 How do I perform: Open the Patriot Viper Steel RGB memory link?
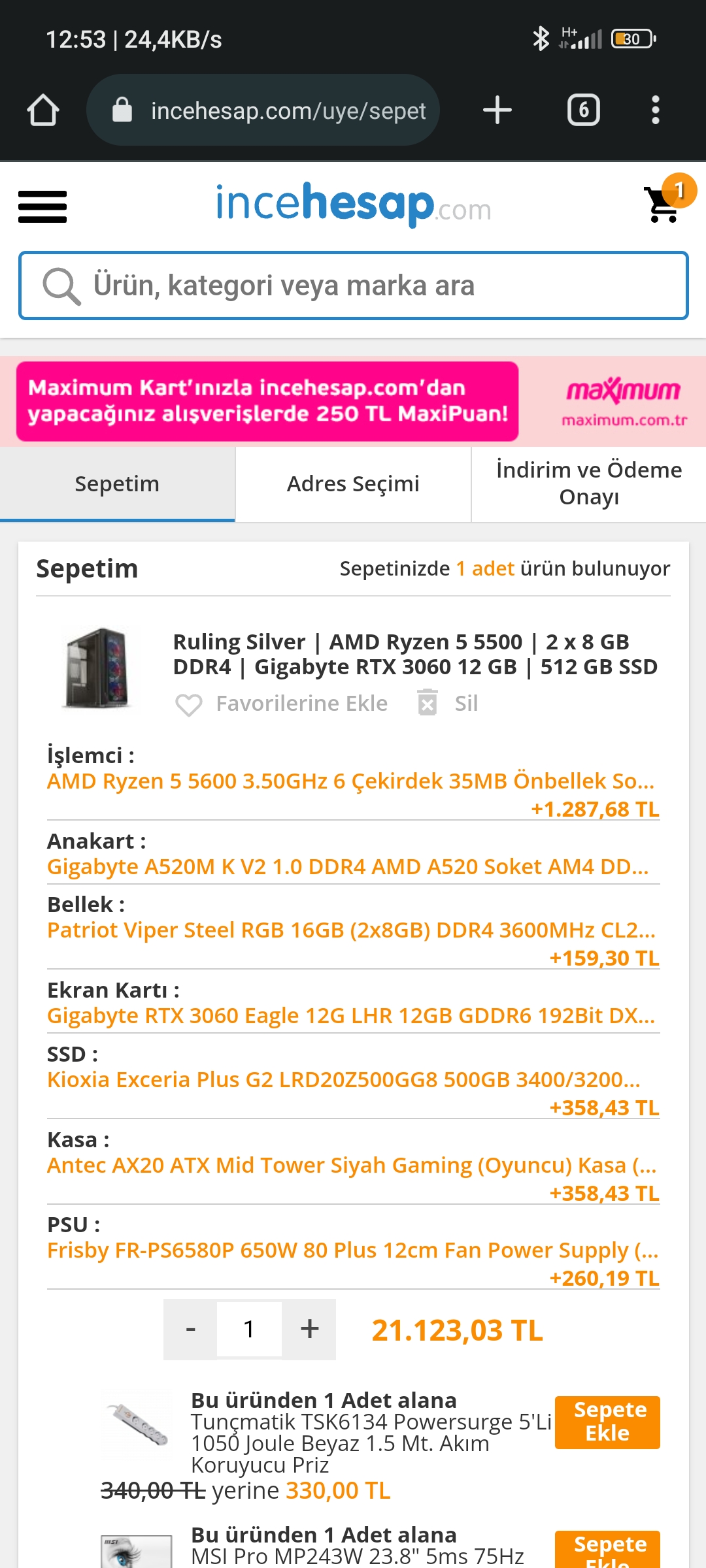350,930
